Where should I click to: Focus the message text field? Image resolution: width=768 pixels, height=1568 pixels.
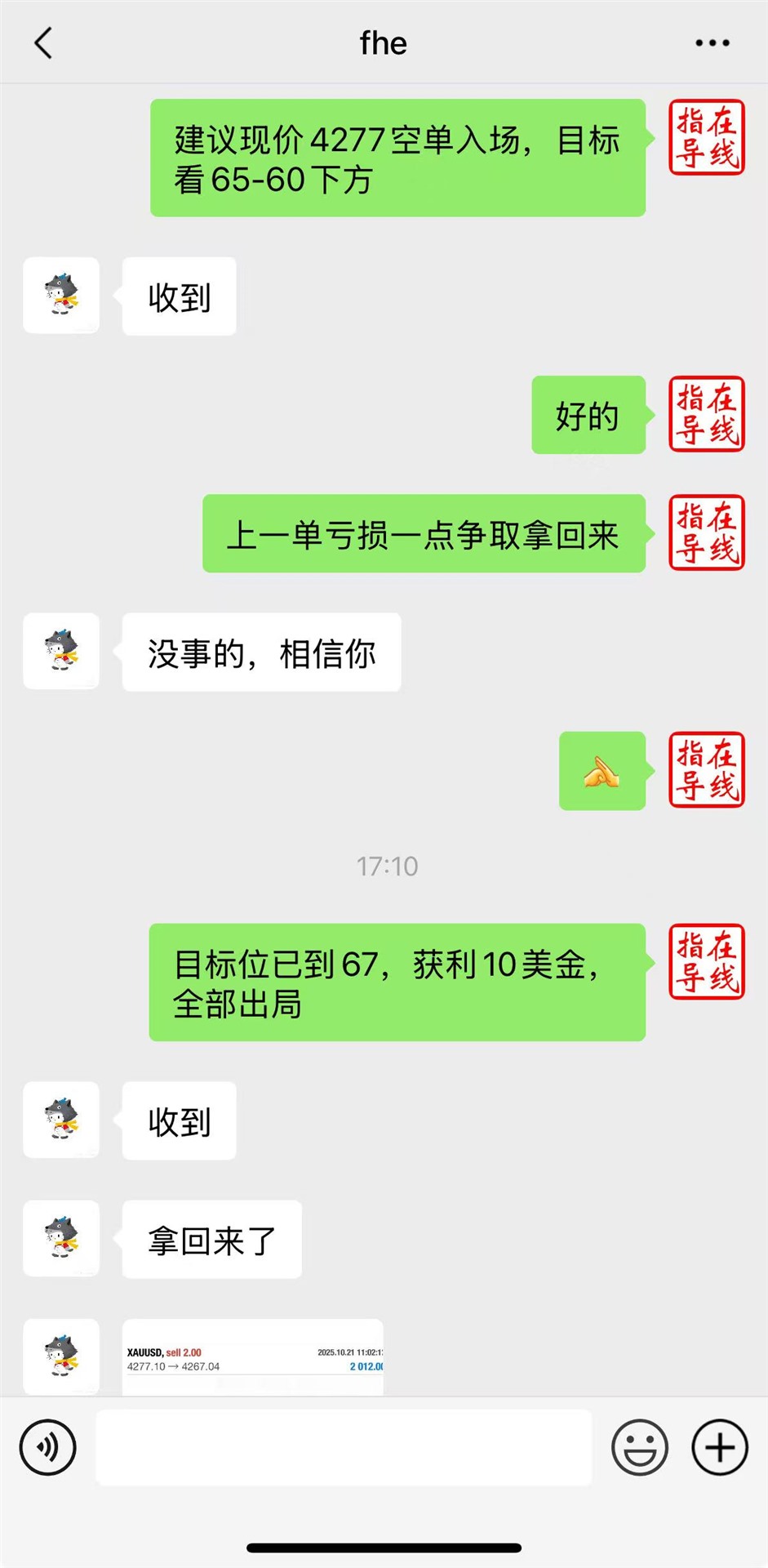344,1448
